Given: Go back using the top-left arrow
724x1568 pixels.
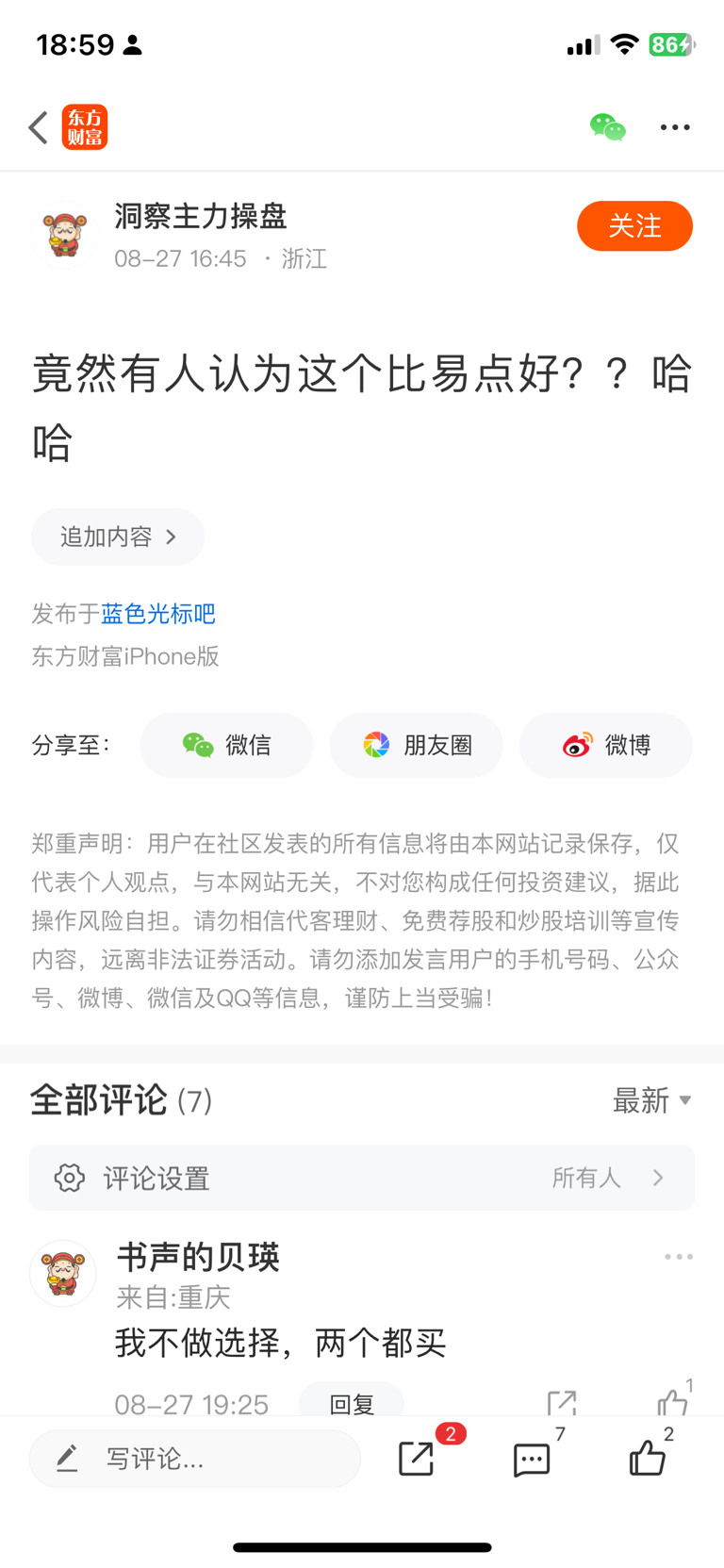Looking at the screenshot, I should 38,127.
